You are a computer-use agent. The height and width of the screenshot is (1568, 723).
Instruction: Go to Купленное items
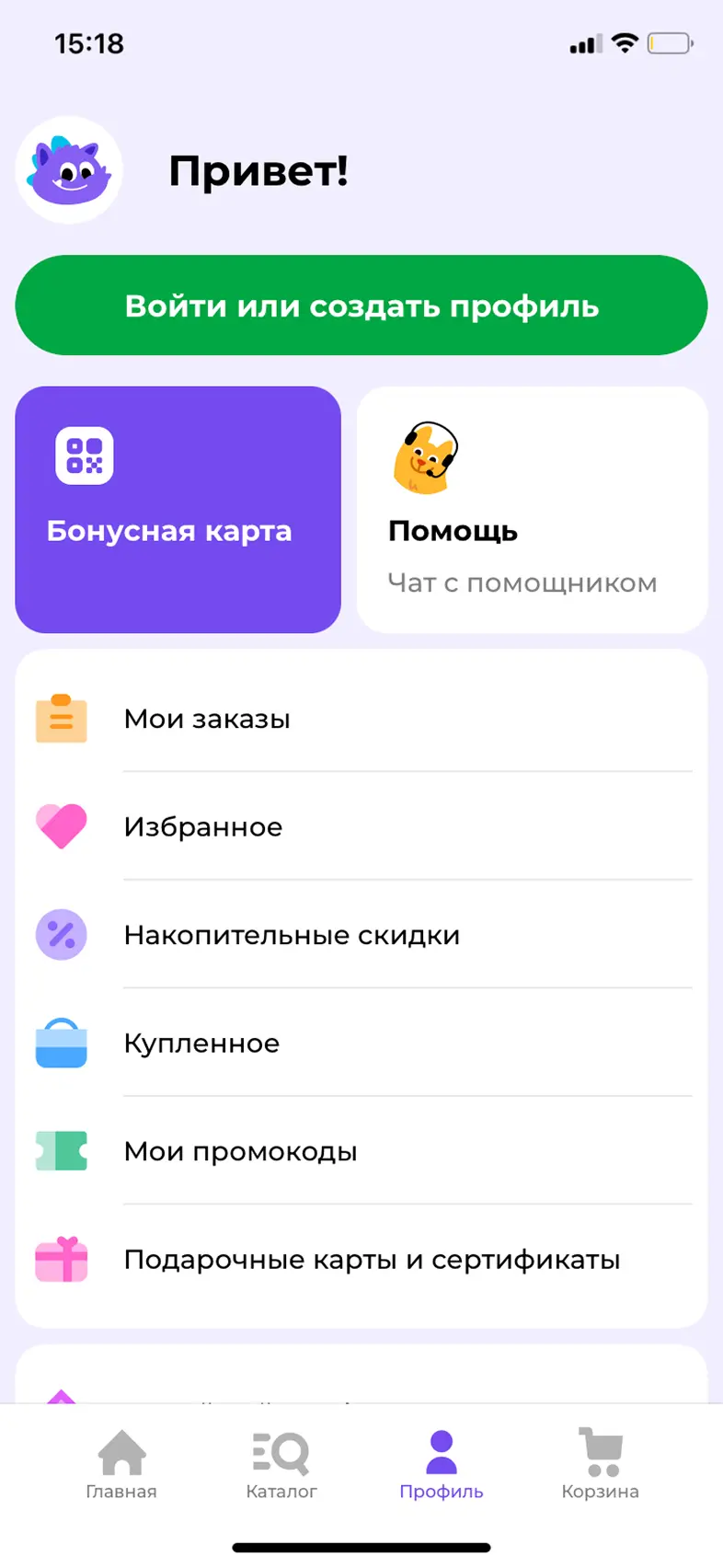(361, 1043)
